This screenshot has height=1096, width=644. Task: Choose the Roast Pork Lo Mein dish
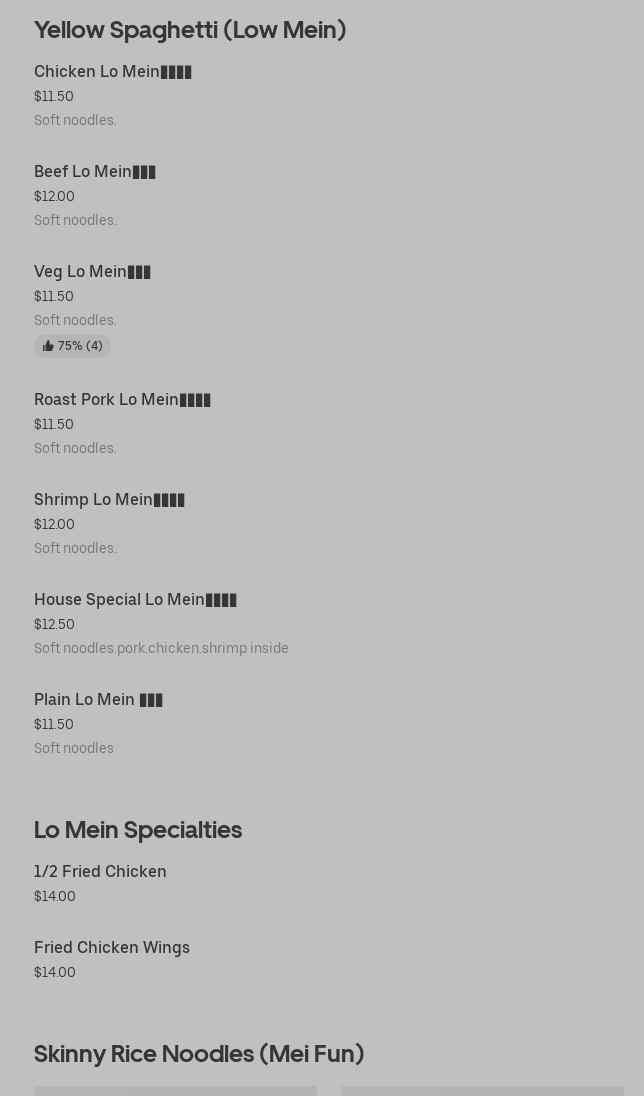[122, 400]
